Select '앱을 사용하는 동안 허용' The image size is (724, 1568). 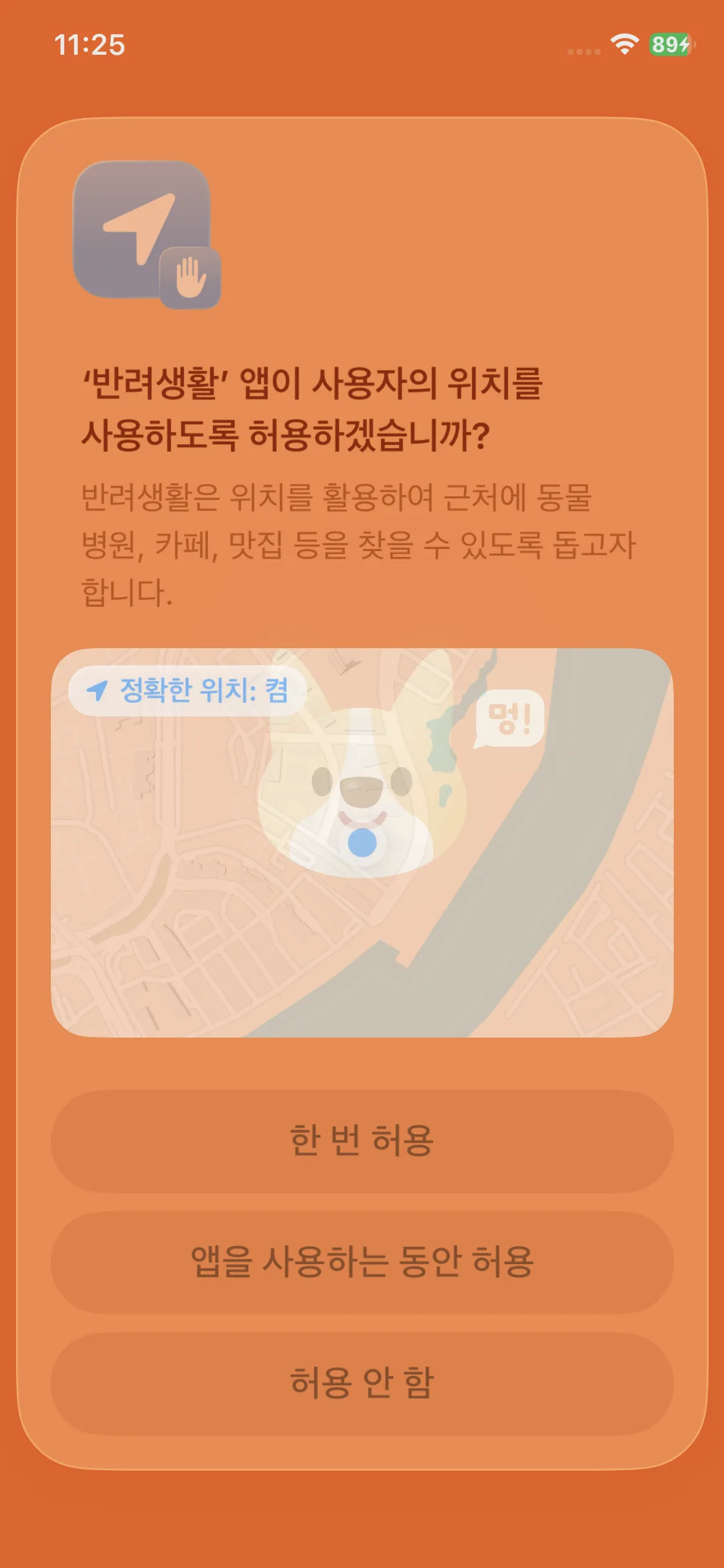tap(362, 1262)
